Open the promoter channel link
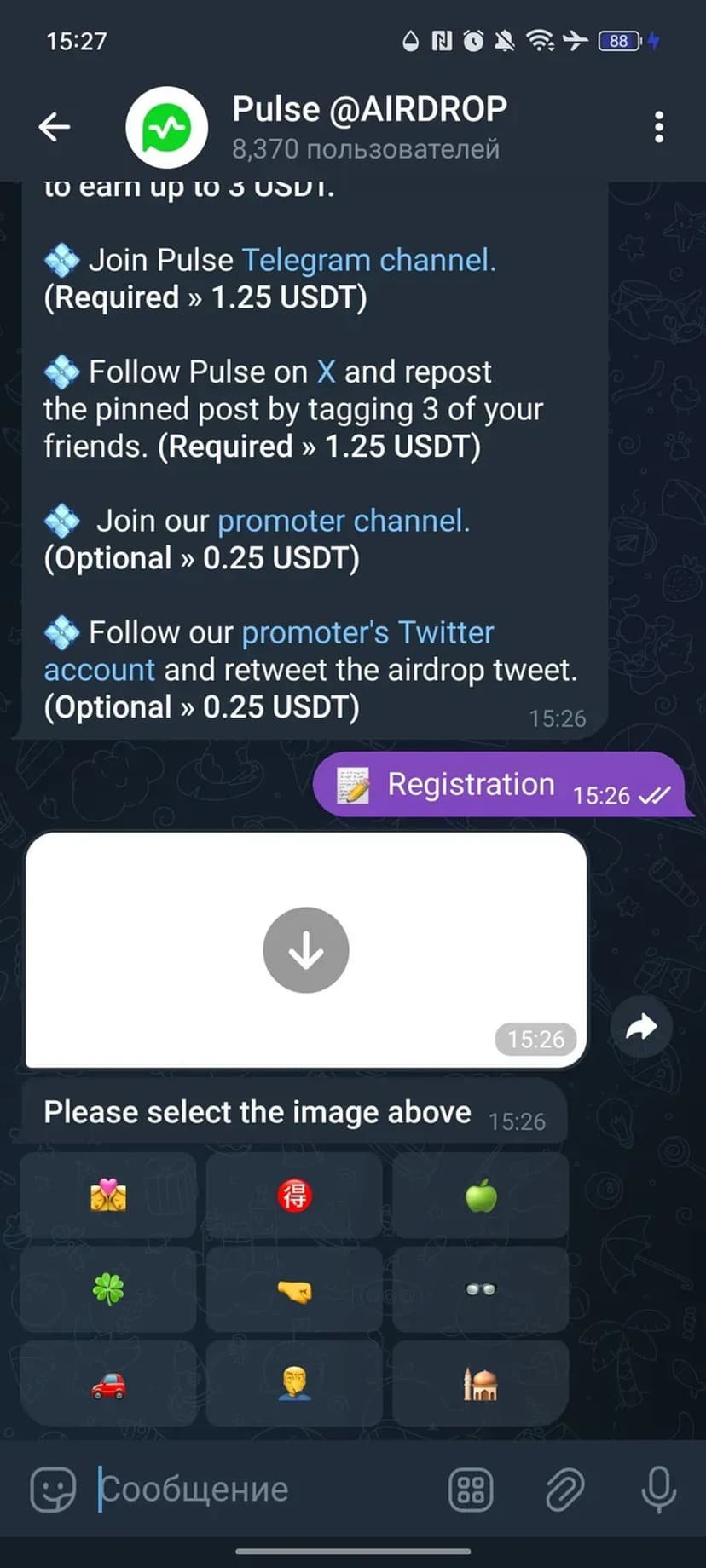The image size is (706, 1568). 343,521
